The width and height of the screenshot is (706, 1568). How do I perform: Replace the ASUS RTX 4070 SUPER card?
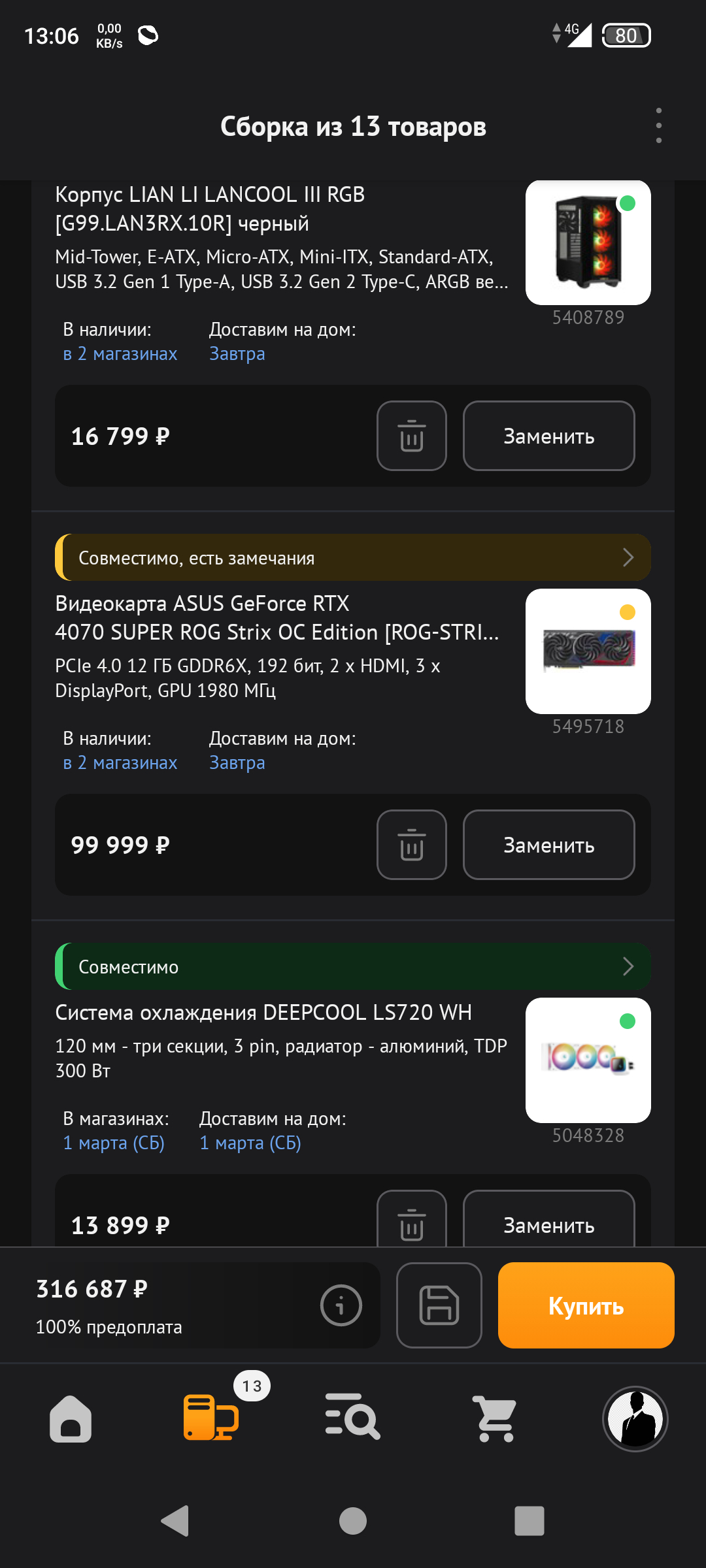[x=548, y=845]
